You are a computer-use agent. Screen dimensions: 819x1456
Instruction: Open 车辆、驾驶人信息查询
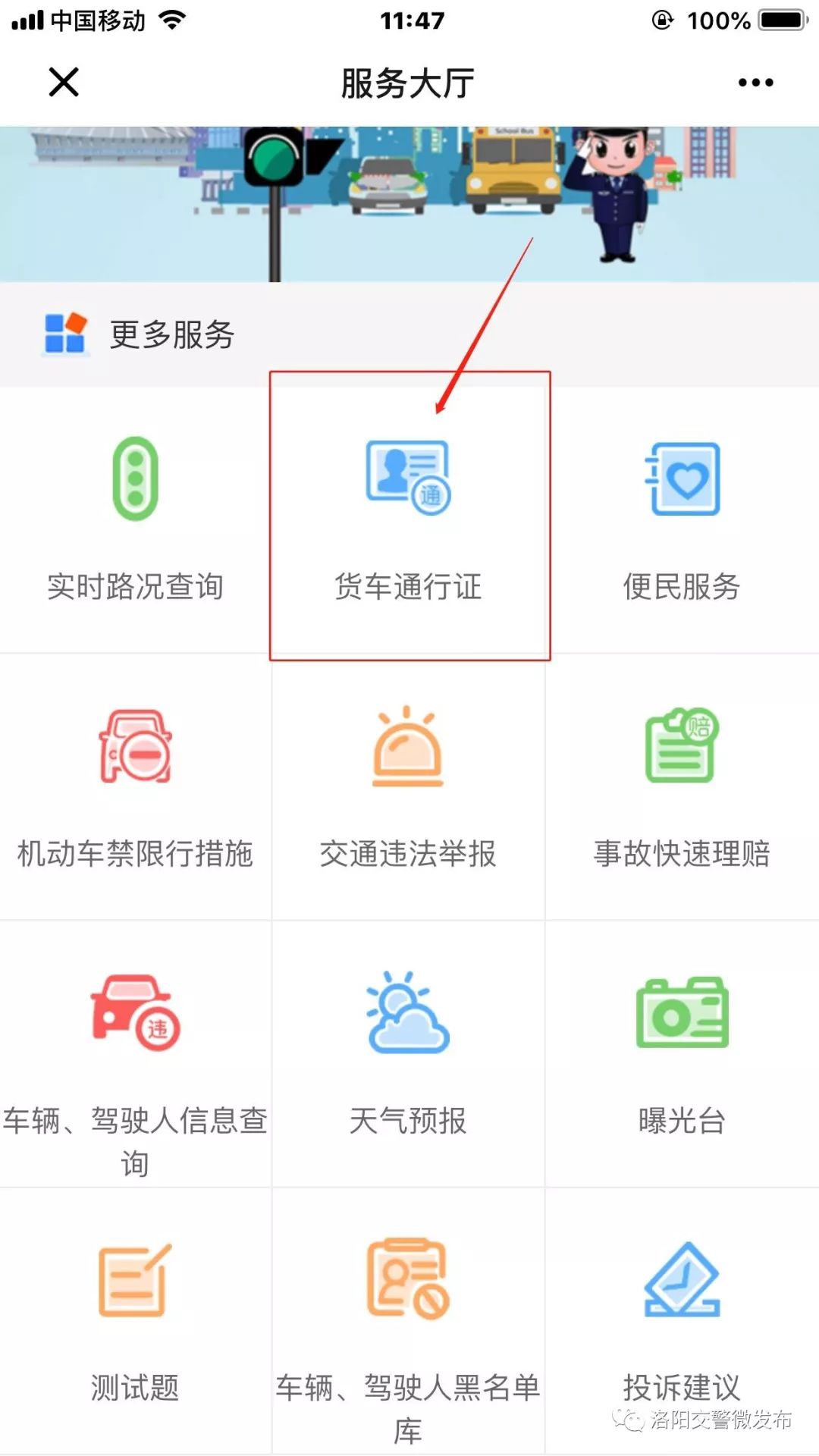click(x=135, y=1054)
